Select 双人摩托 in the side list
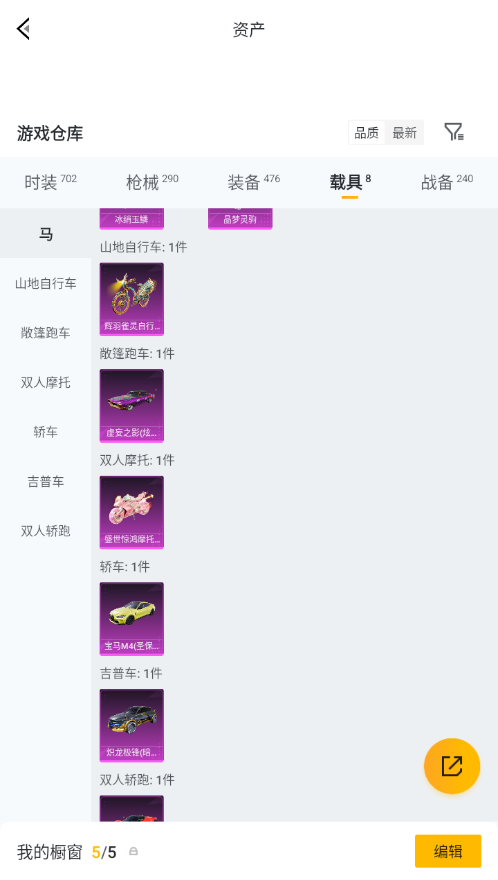Screen dimensions: 498x880 click(45, 382)
